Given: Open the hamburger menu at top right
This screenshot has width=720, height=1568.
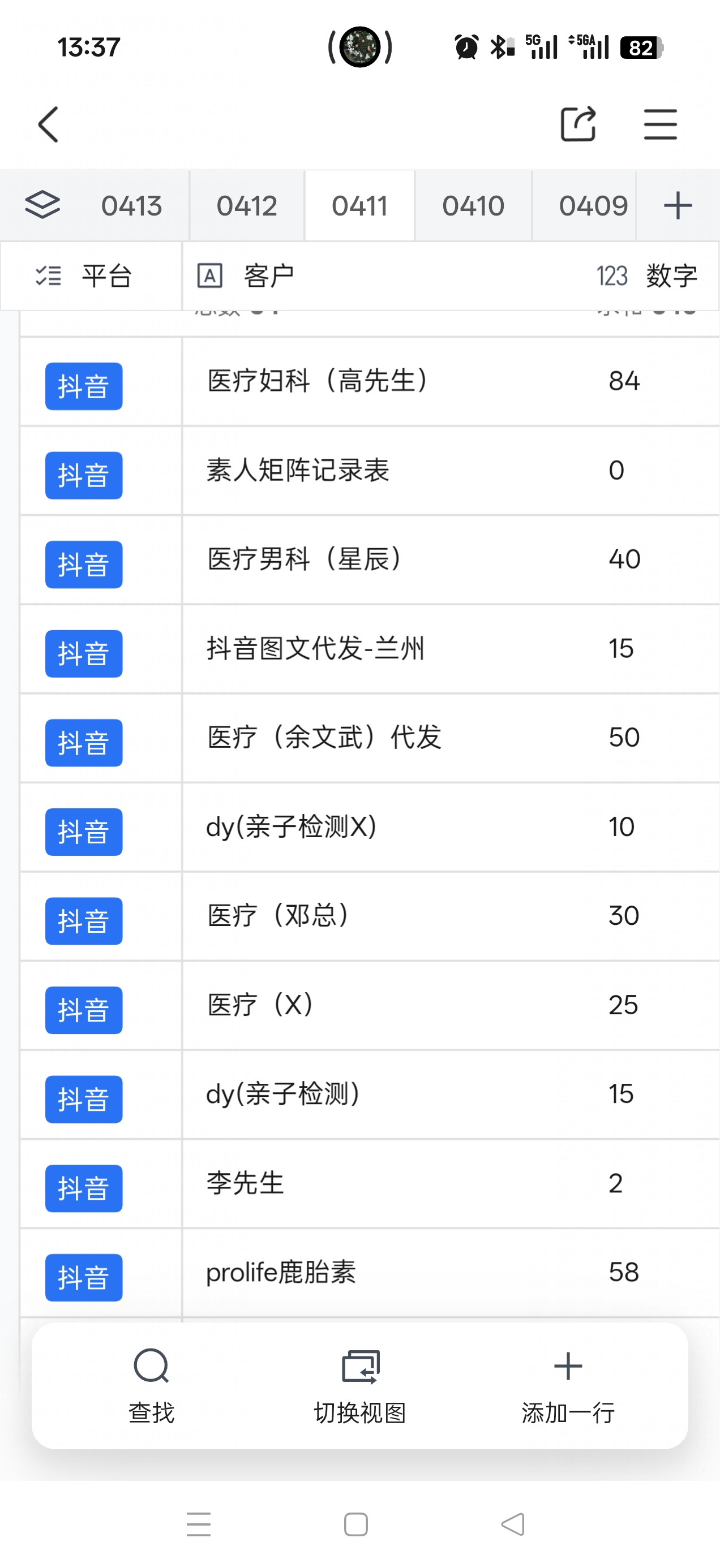Looking at the screenshot, I should click(x=661, y=123).
